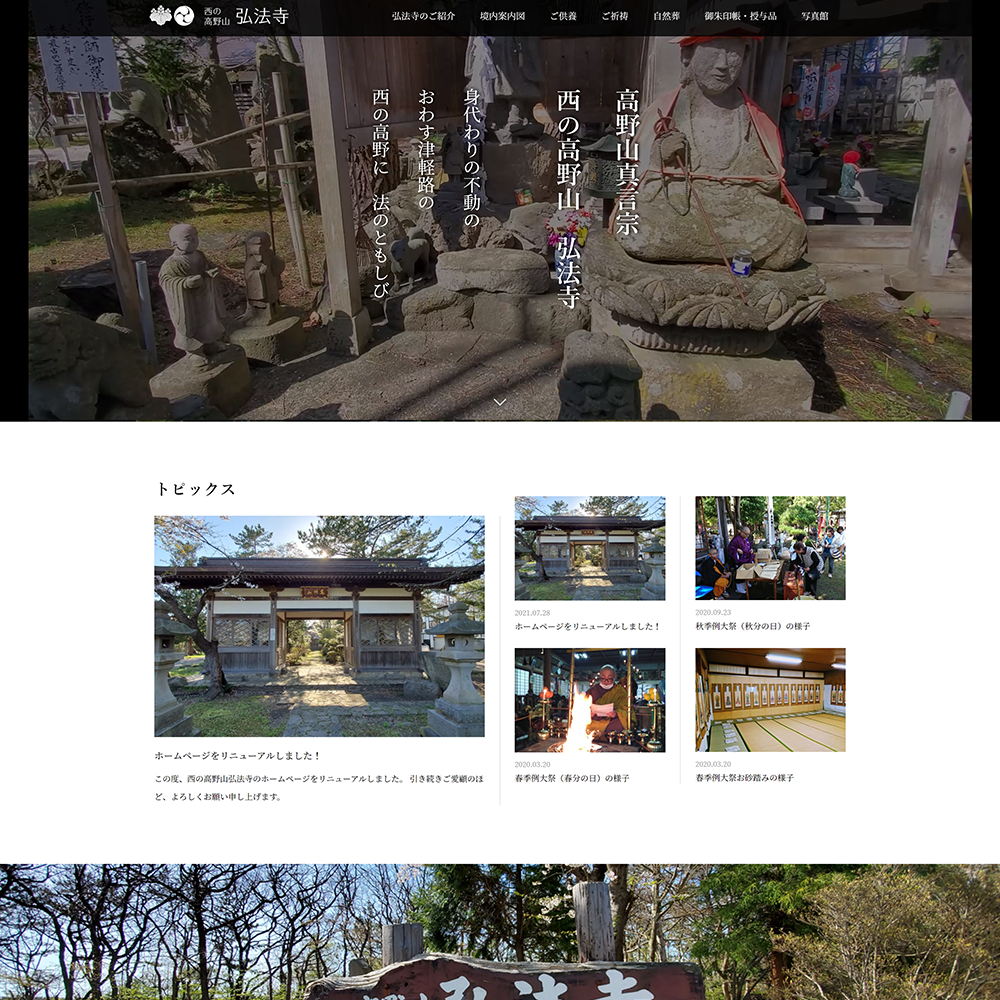
Task: Go to 境内案内図 page
Action: pos(502,16)
